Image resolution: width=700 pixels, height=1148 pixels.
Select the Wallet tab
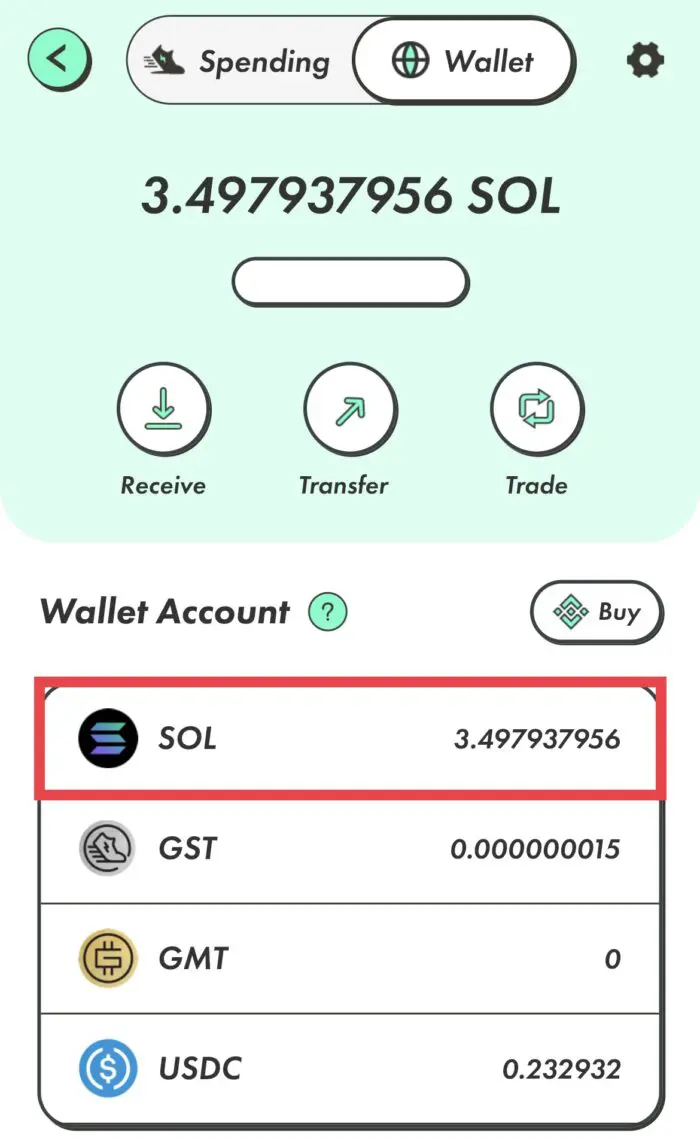coord(466,61)
